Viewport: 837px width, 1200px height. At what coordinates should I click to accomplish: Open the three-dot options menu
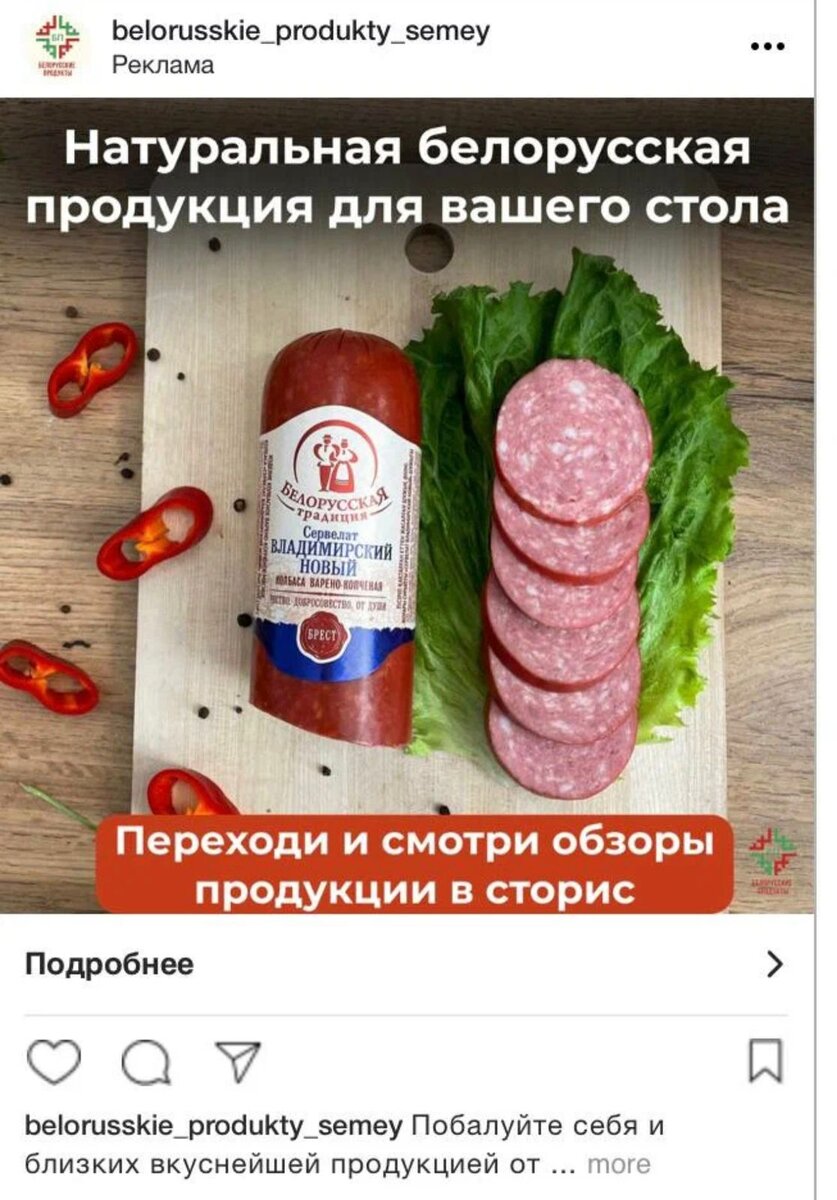(767, 46)
